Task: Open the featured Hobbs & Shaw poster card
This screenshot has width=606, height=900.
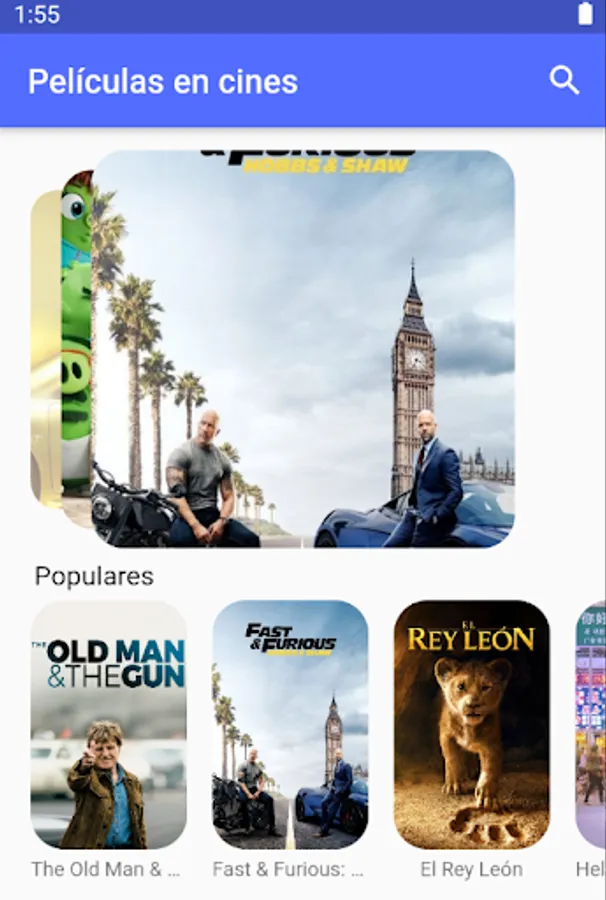Action: click(304, 348)
